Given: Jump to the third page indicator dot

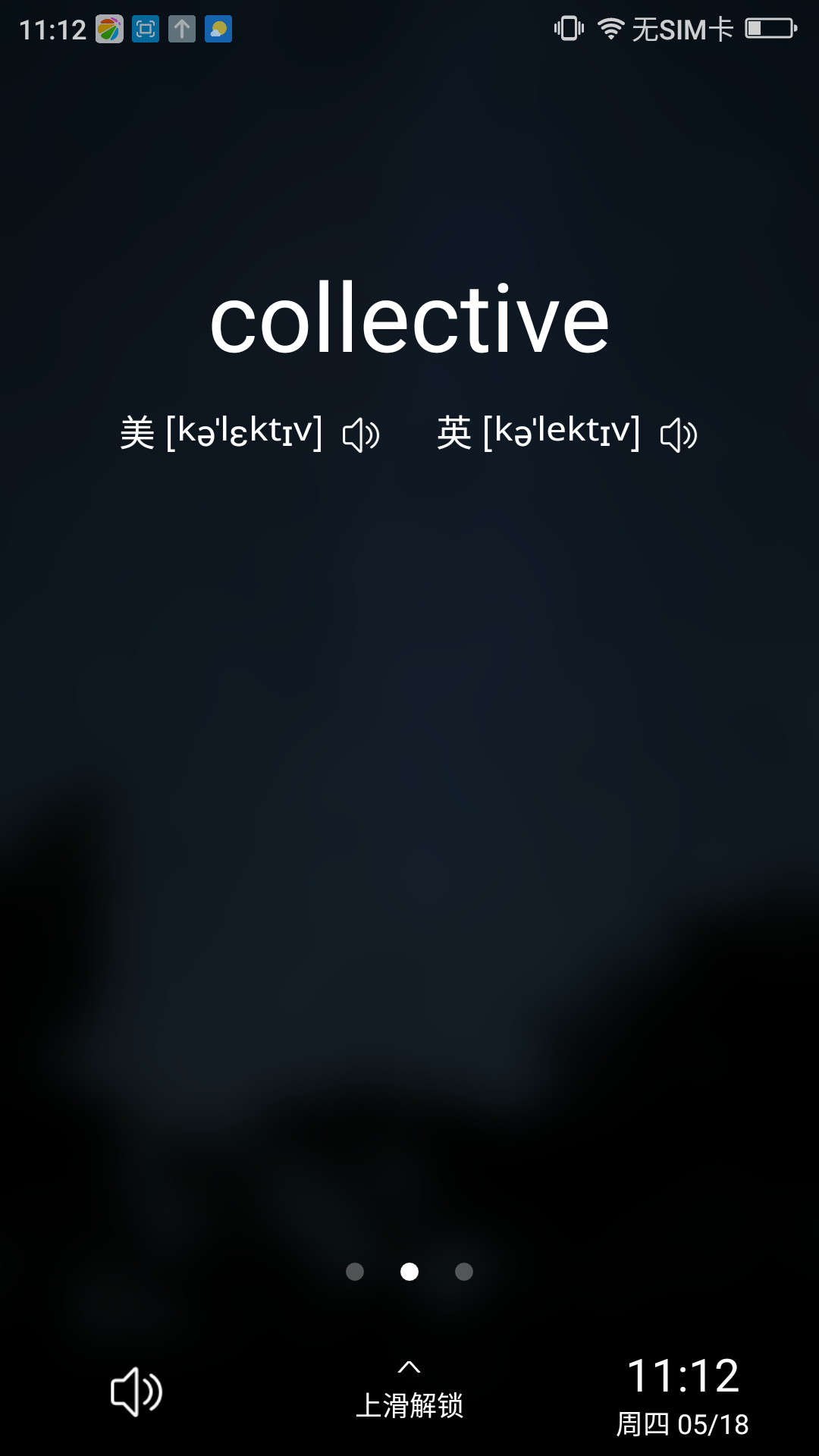Looking at the screenshot, I should point(464,1272).
